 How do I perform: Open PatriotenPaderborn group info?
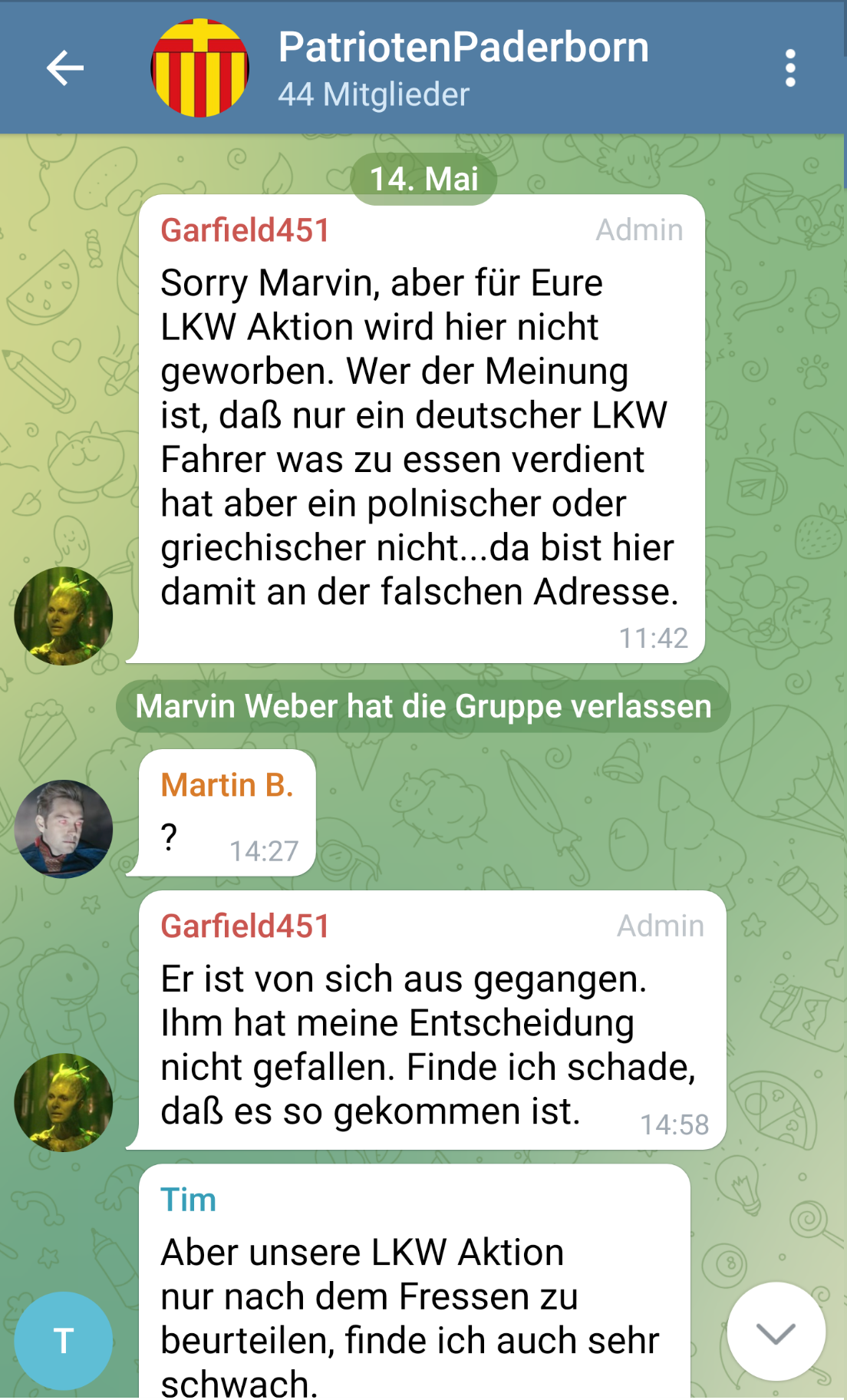click(463, 68)
